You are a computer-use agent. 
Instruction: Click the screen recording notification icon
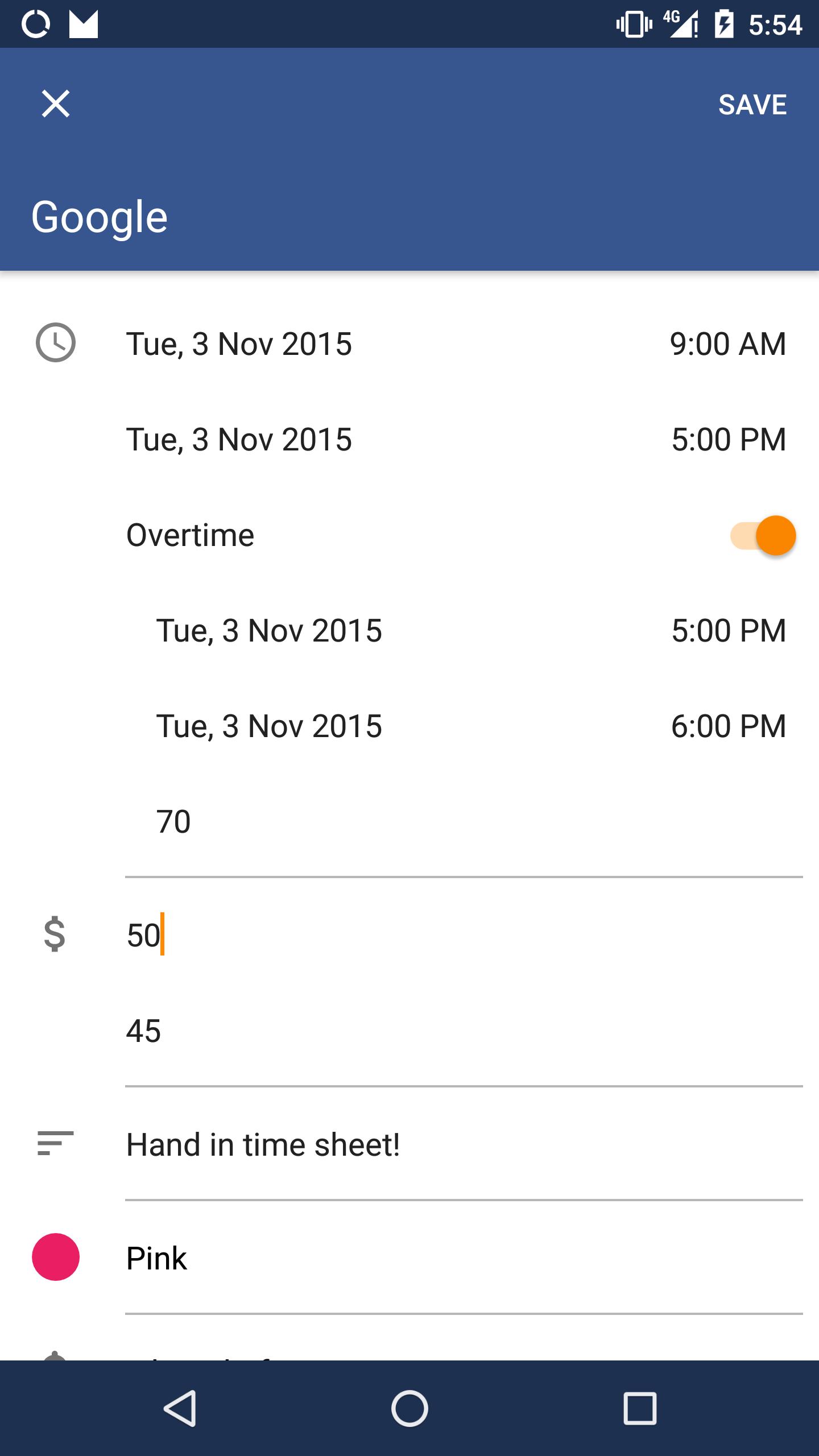tap(35, 24)
